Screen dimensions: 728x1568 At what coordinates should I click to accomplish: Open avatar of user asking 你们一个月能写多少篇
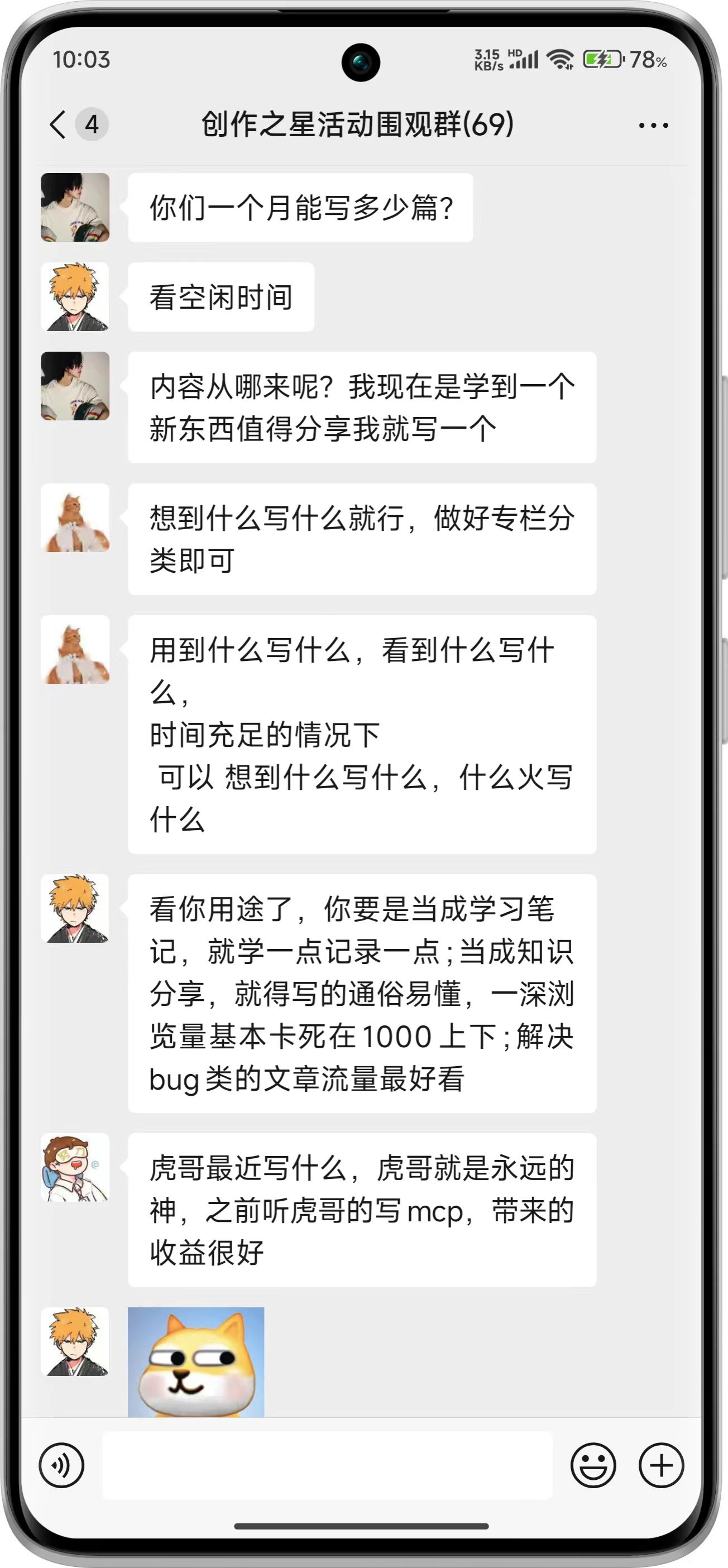pos(75,208)
